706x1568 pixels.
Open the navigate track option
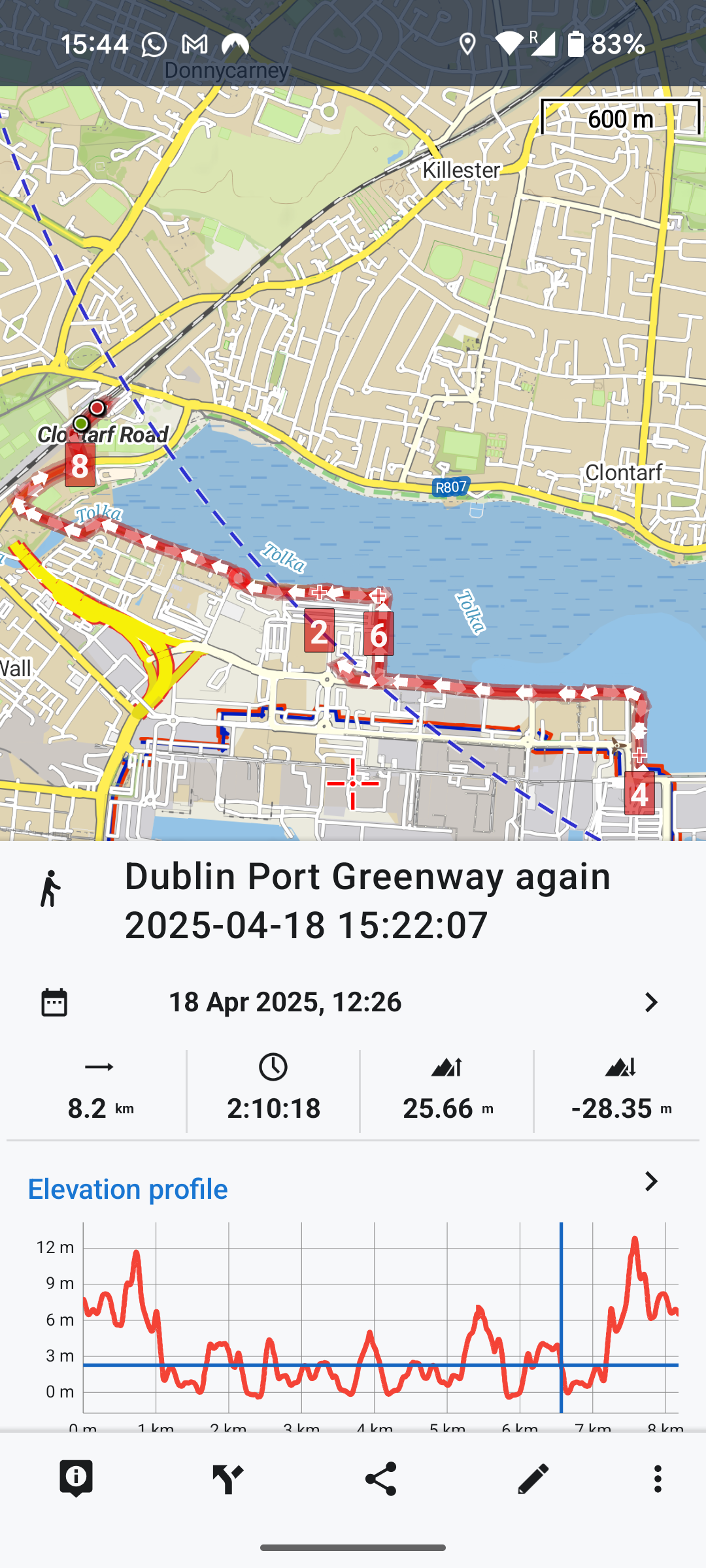(228, 1478)
